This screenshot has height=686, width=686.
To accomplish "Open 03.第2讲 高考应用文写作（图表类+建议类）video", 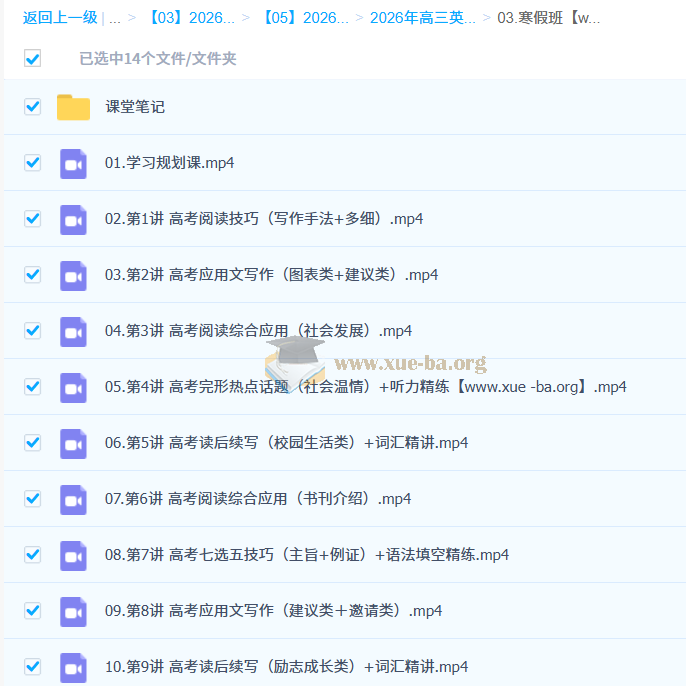I will pos(270,275).
